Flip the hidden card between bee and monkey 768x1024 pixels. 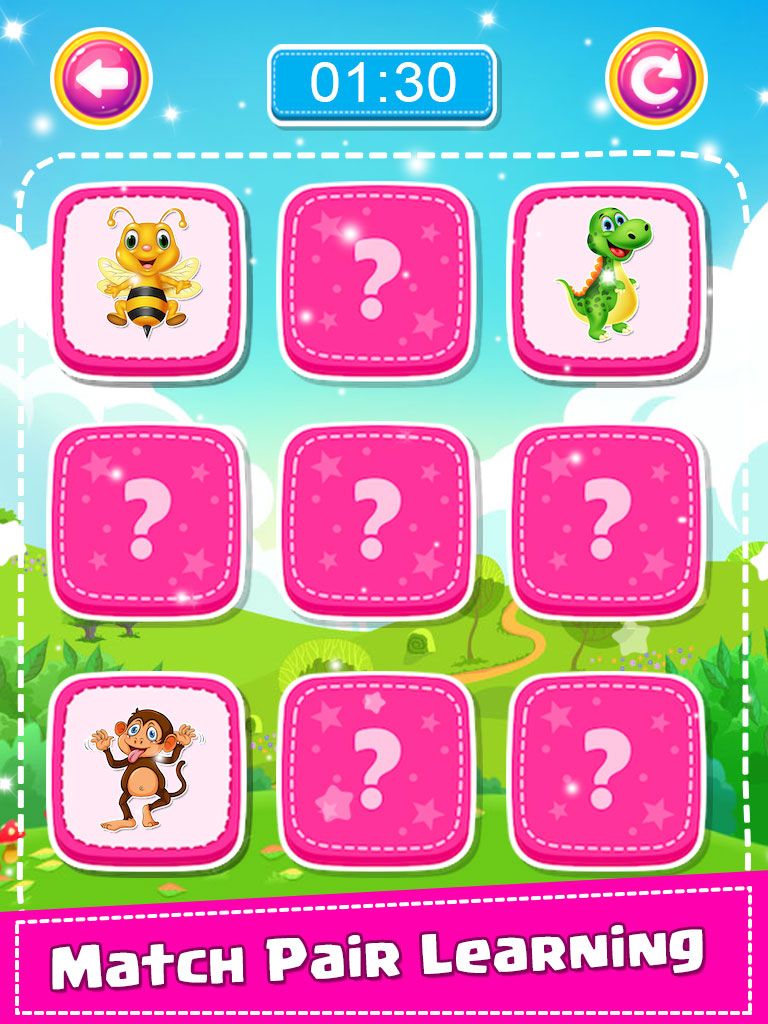pos(147,520)
